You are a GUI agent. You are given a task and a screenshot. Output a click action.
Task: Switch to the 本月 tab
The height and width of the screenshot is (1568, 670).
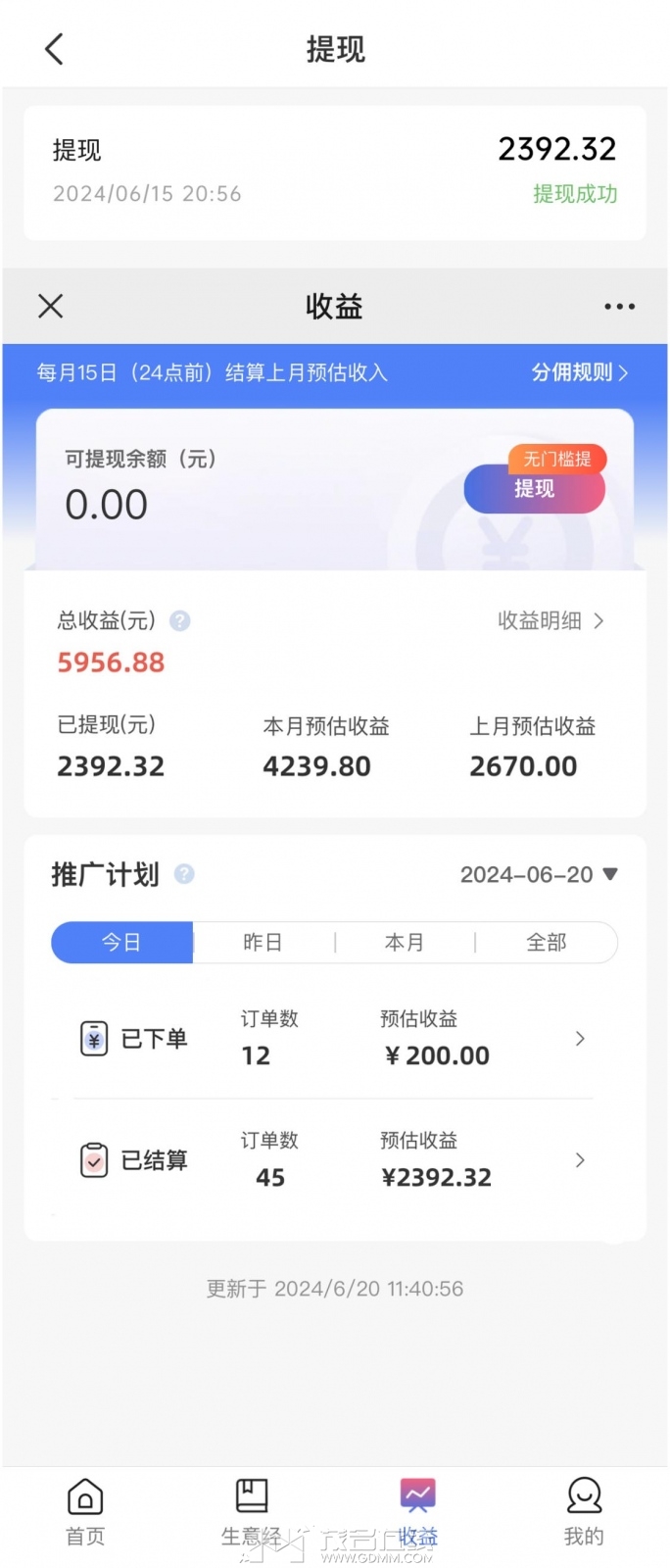404,943
